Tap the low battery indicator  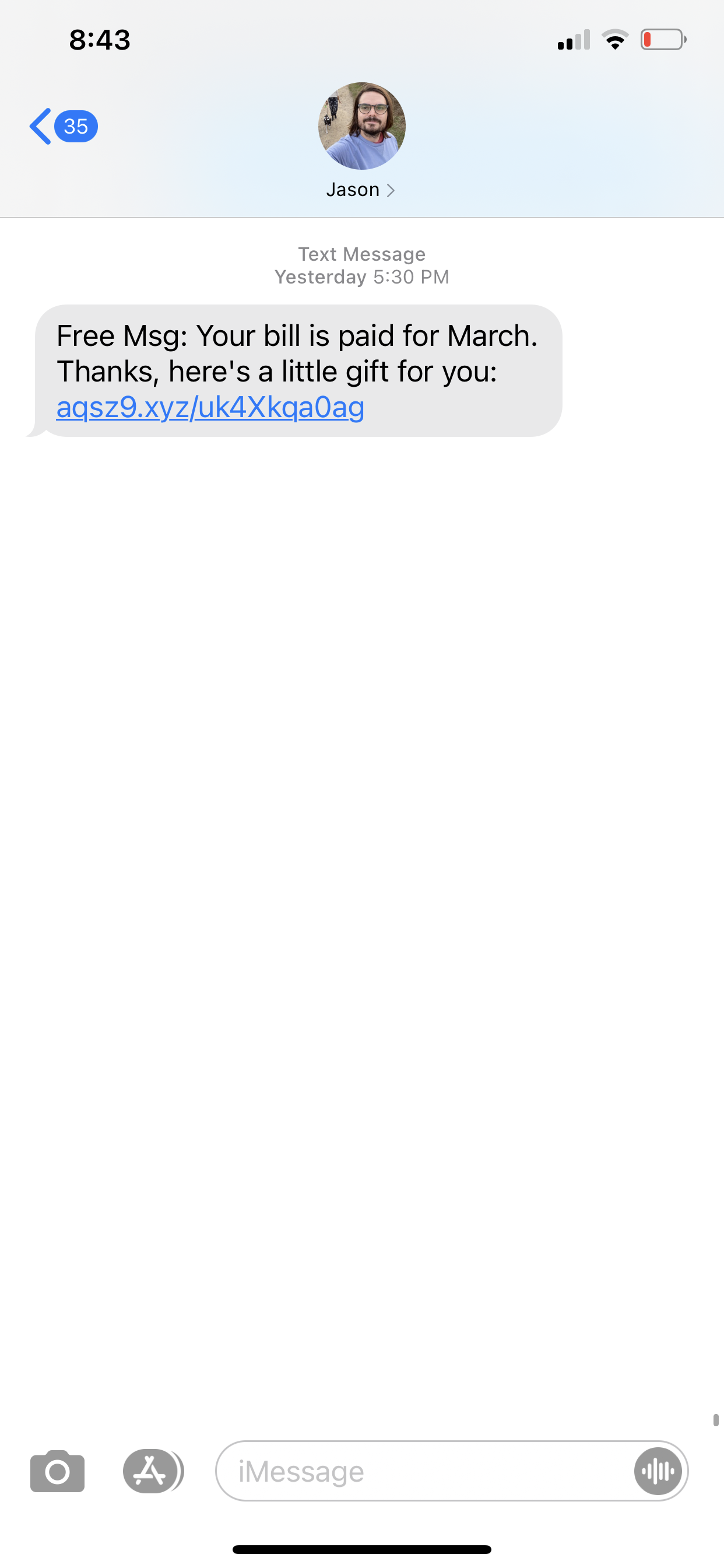[x=663, y=40]
